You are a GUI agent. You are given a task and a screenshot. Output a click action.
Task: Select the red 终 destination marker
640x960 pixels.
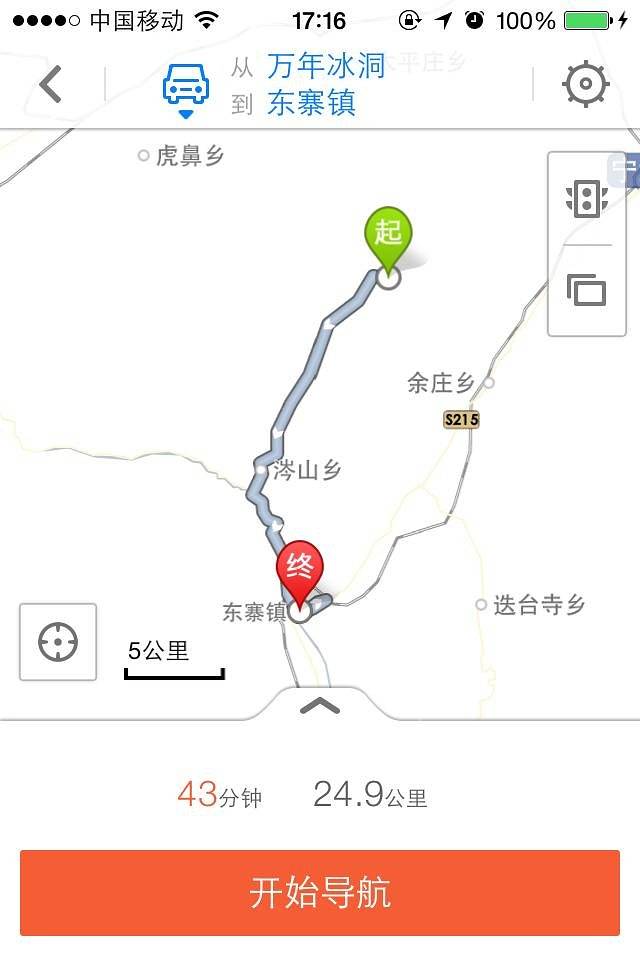[x=300, y=566]
